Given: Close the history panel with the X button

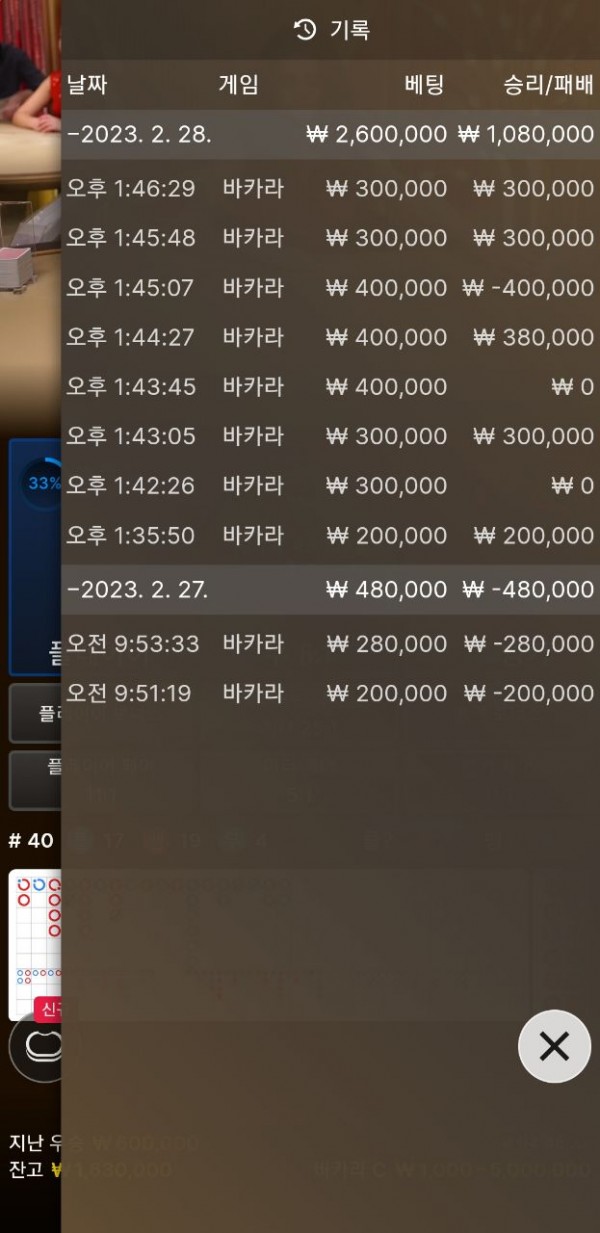Looking at the screenshot, I should (x=554, y=1046).
